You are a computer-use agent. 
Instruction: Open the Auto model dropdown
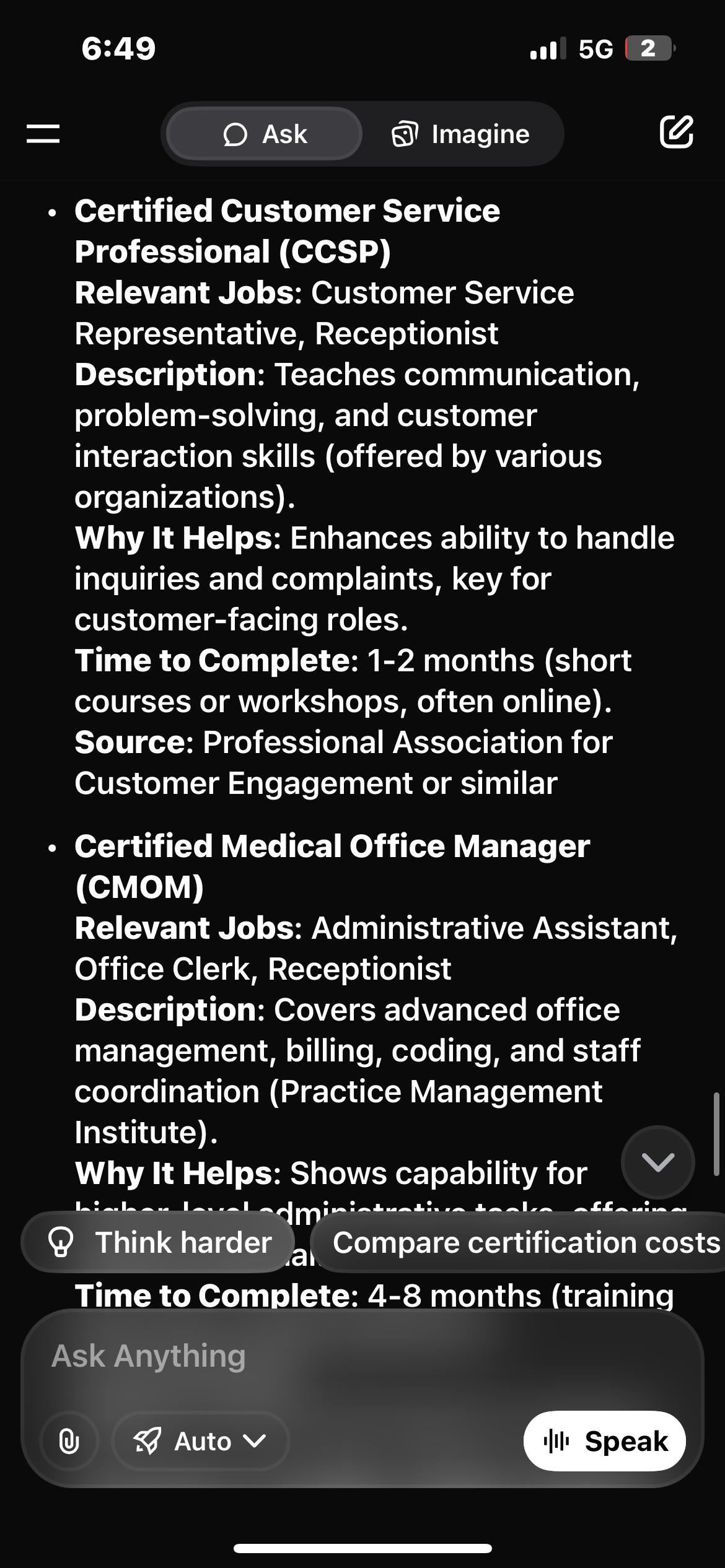tap(201, 1441)
